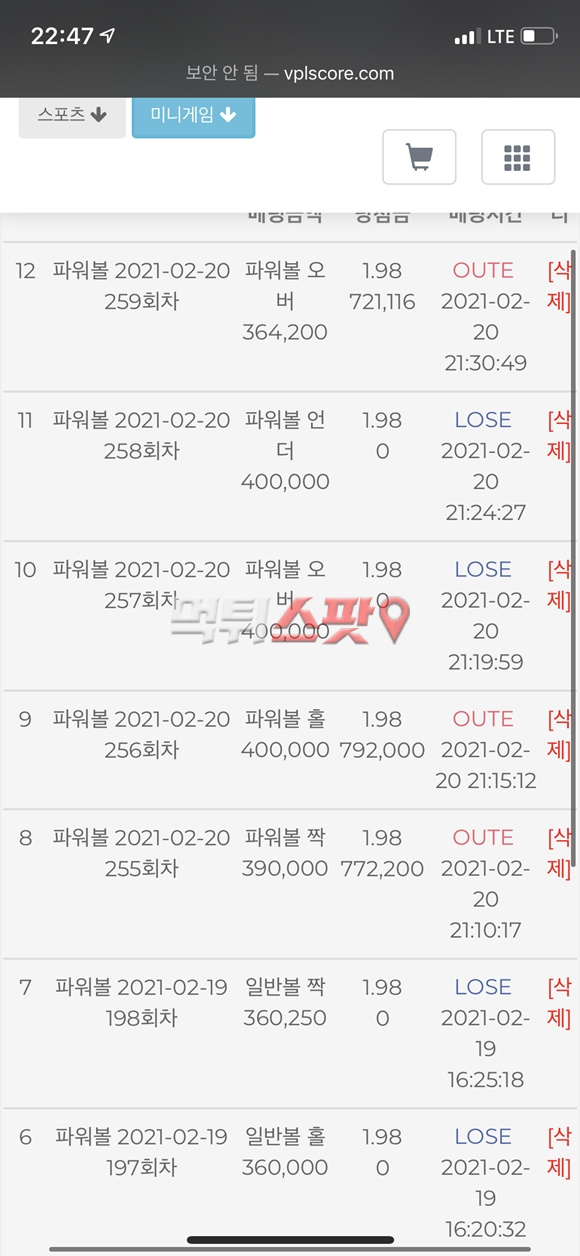Screen dimensions: 580x1256
Task: Delete bet entry 9 (256회차)
Action: click(559, 735)
